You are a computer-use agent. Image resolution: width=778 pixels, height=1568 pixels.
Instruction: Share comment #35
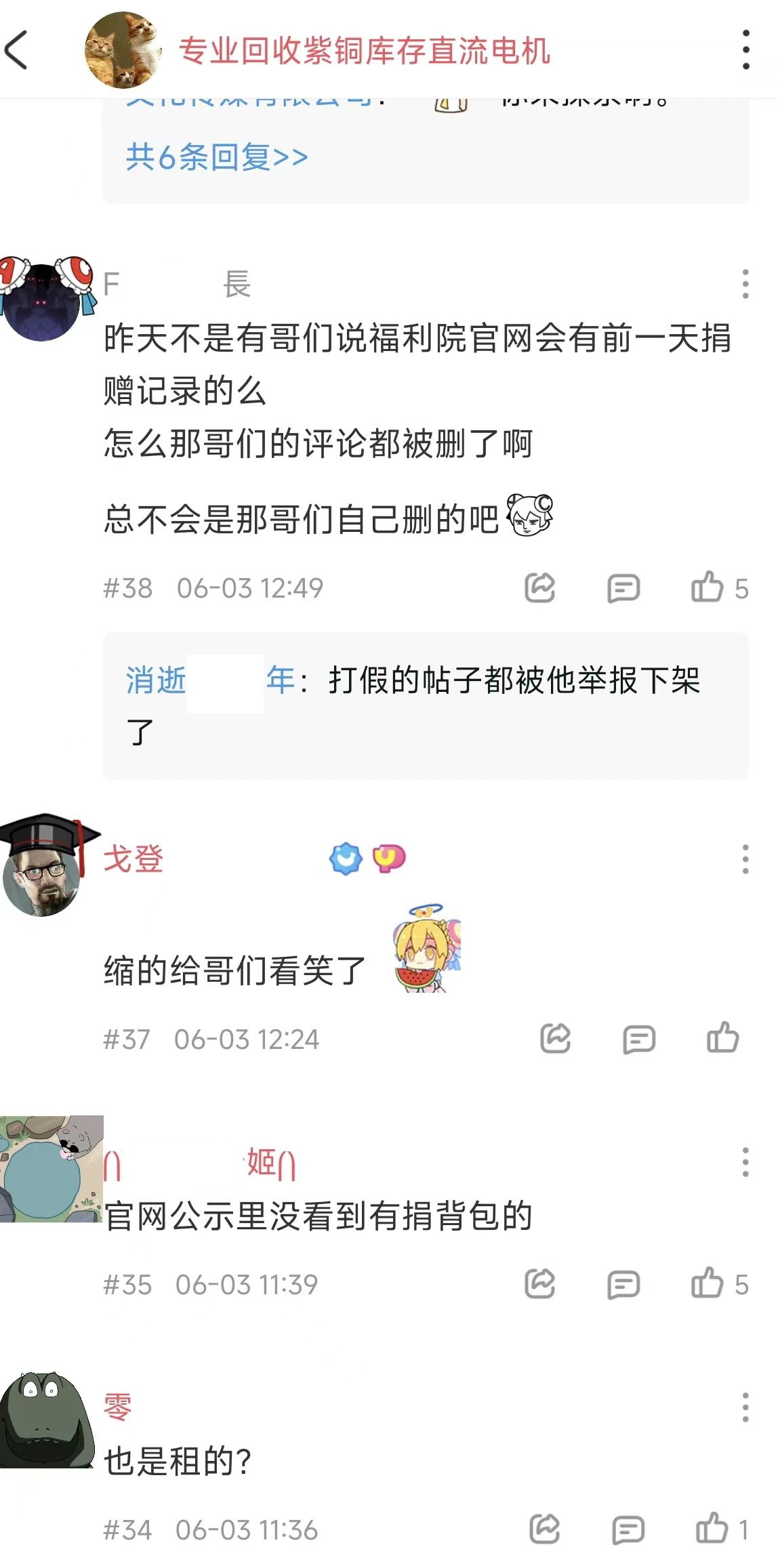(540, 1284)
